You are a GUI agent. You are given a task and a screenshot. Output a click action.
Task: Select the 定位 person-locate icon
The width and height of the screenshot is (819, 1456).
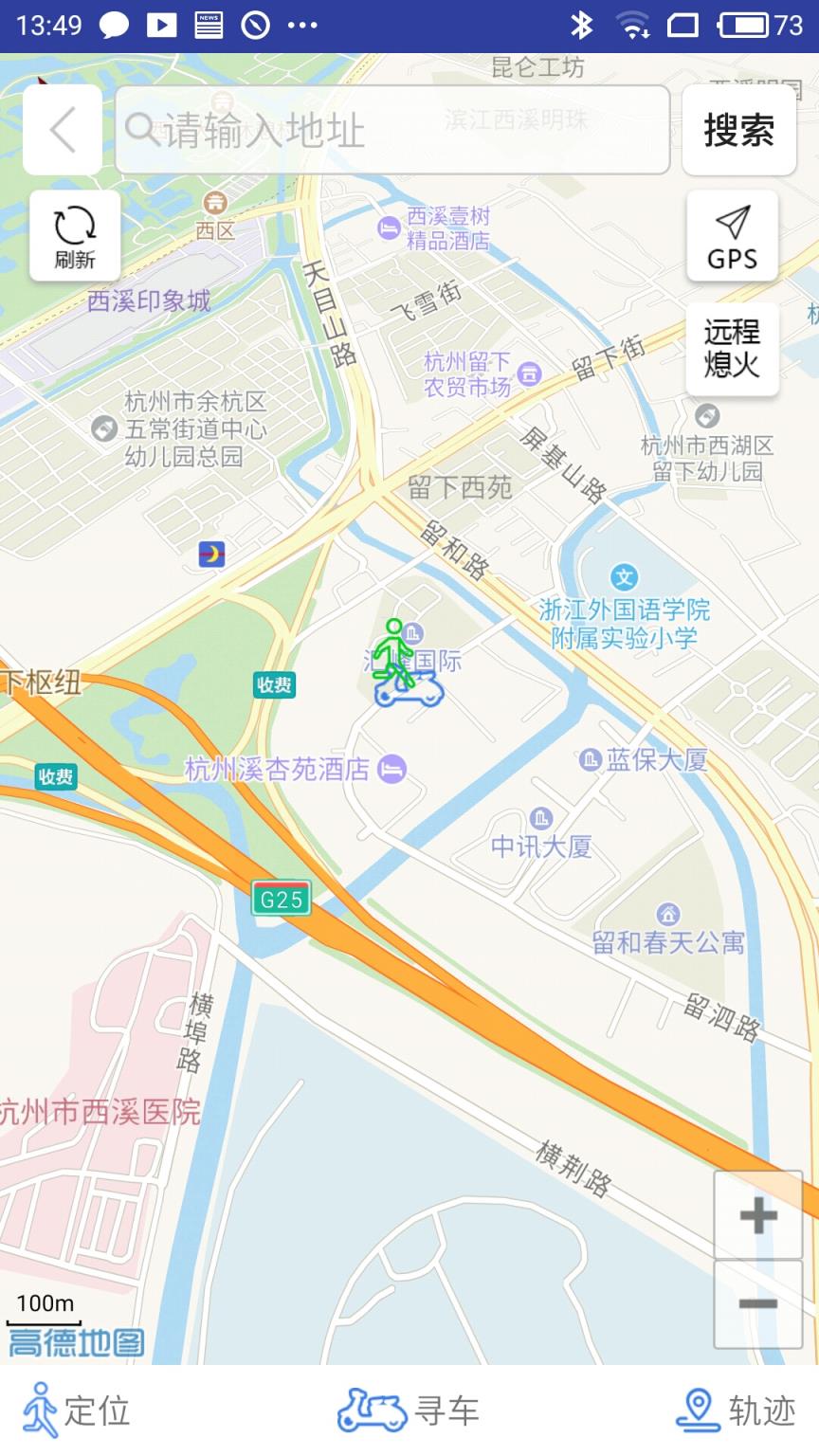(x=40, y=1412)
